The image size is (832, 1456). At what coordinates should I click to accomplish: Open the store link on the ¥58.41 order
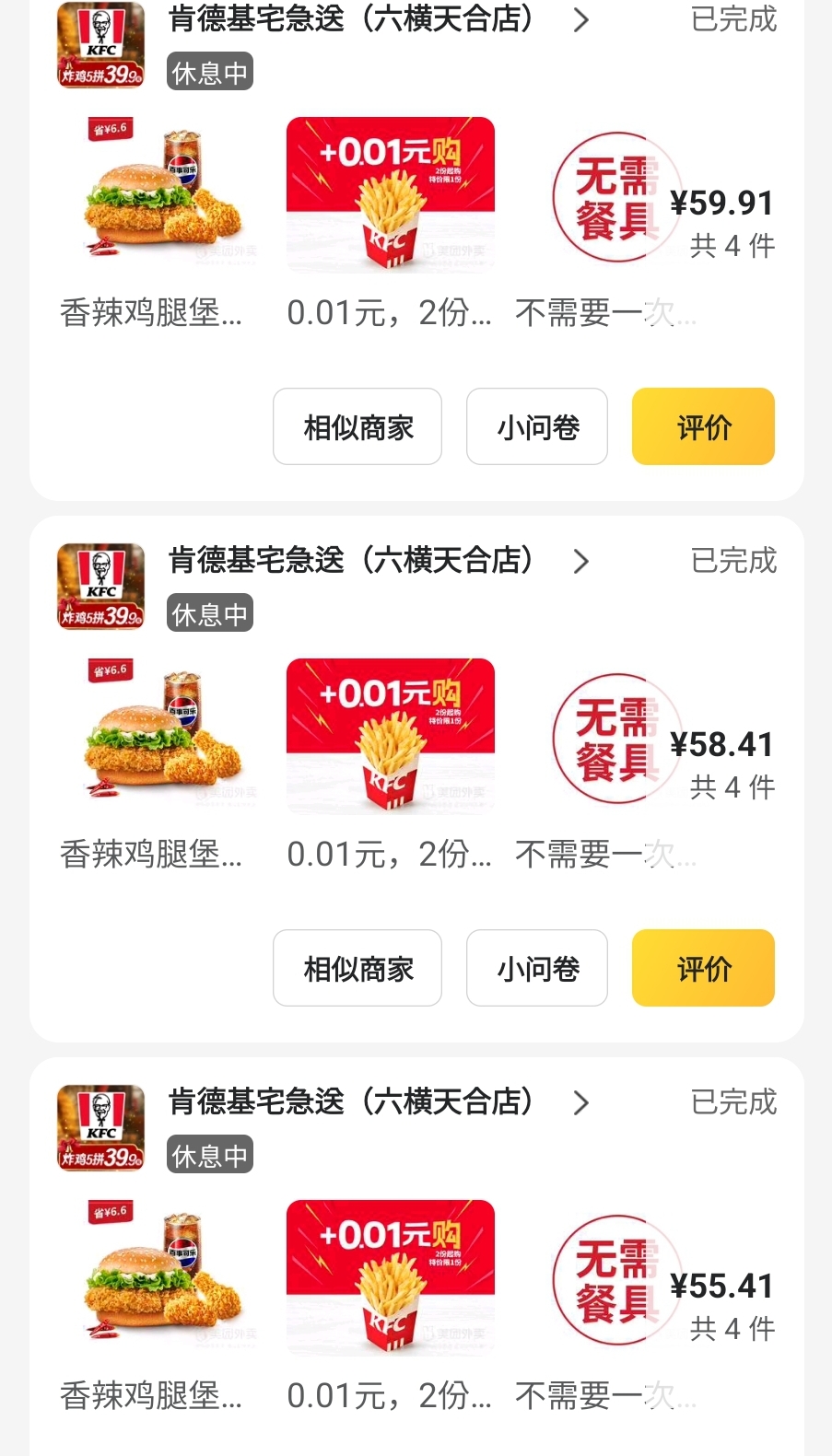378,560
